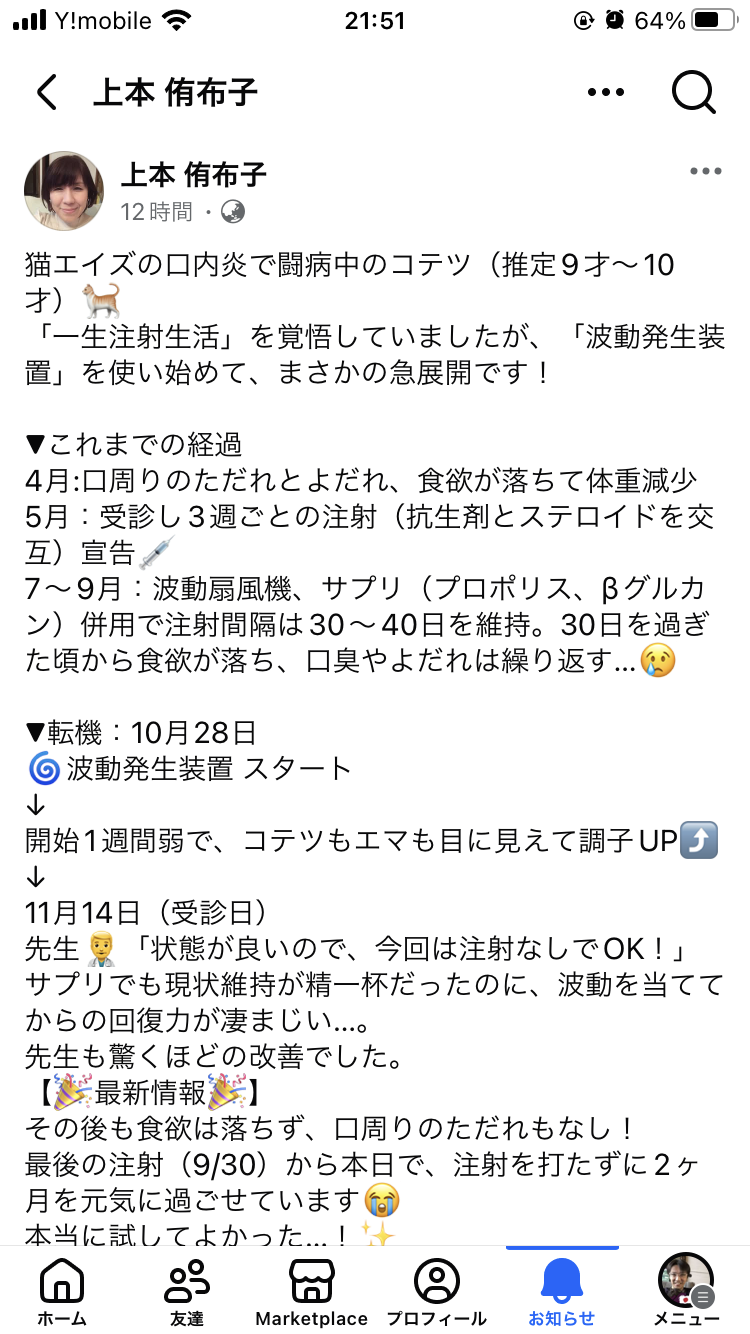750x1334 pixels.
Task: Open 上本 侑布子's profile picture on the post
Action: (64, 192)
